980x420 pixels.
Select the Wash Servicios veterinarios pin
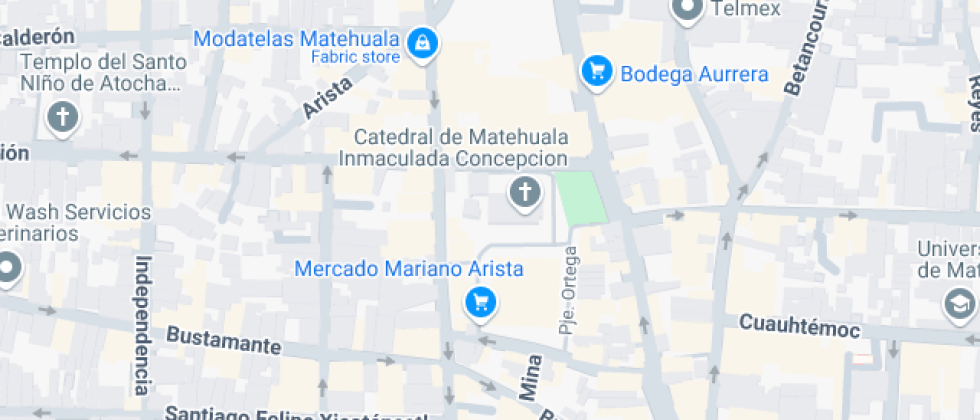point(9,268)
